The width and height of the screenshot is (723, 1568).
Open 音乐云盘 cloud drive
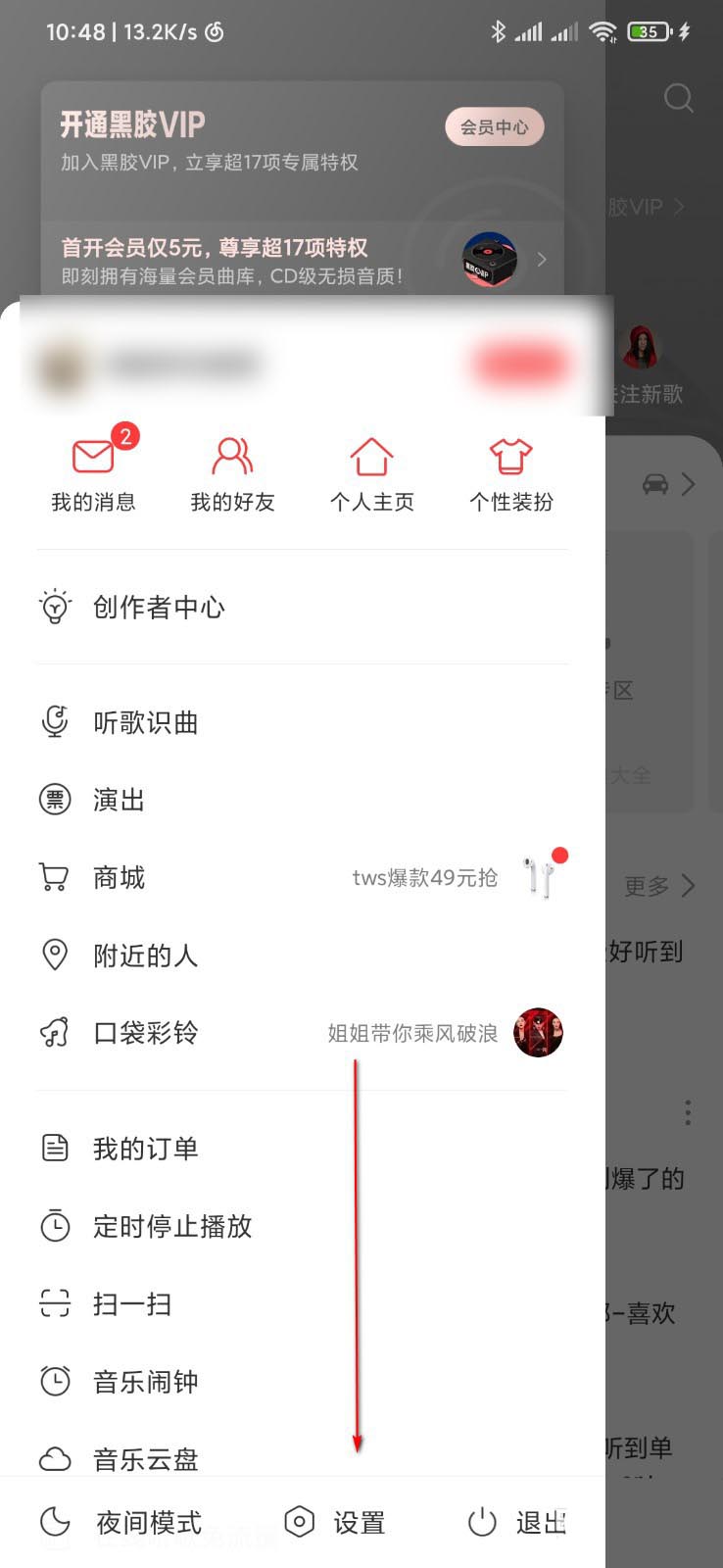tap(145, 1458)
